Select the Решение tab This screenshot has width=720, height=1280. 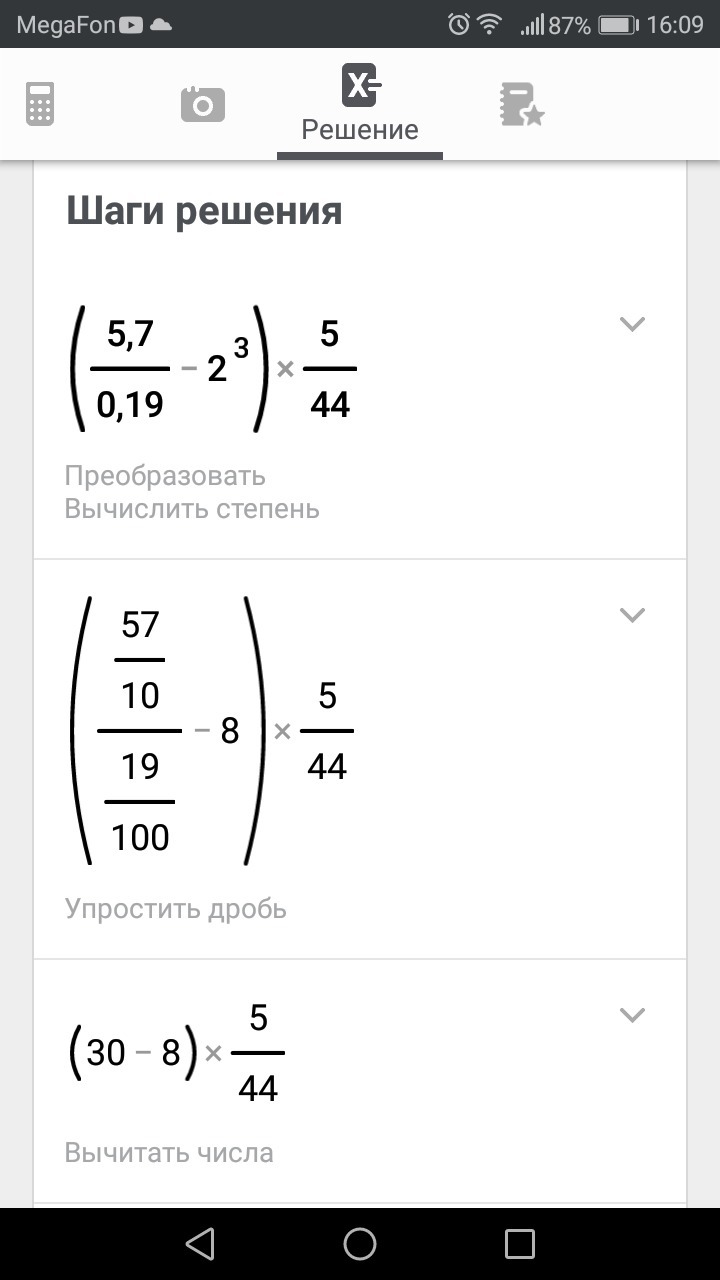360,105
